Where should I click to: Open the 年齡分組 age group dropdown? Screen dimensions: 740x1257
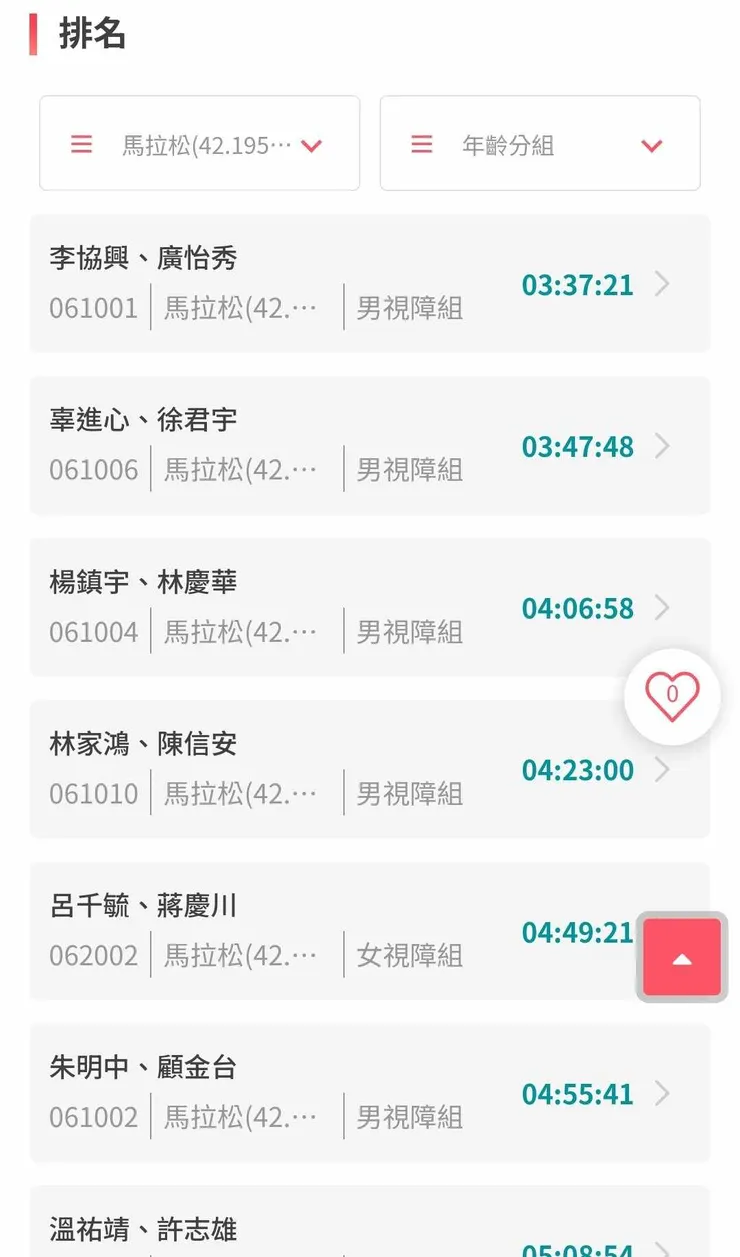click(540, 143)
